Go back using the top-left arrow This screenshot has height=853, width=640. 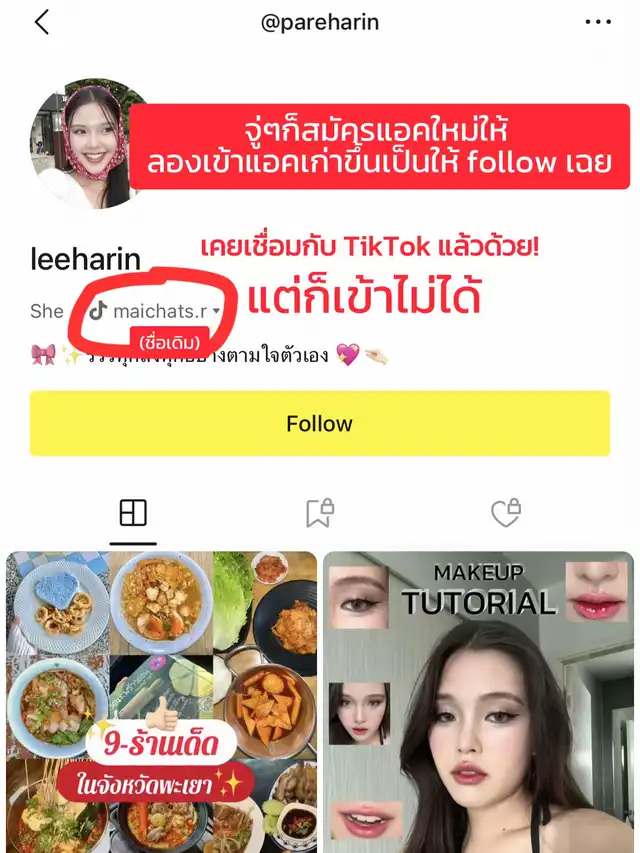click(x=41, y=22)
